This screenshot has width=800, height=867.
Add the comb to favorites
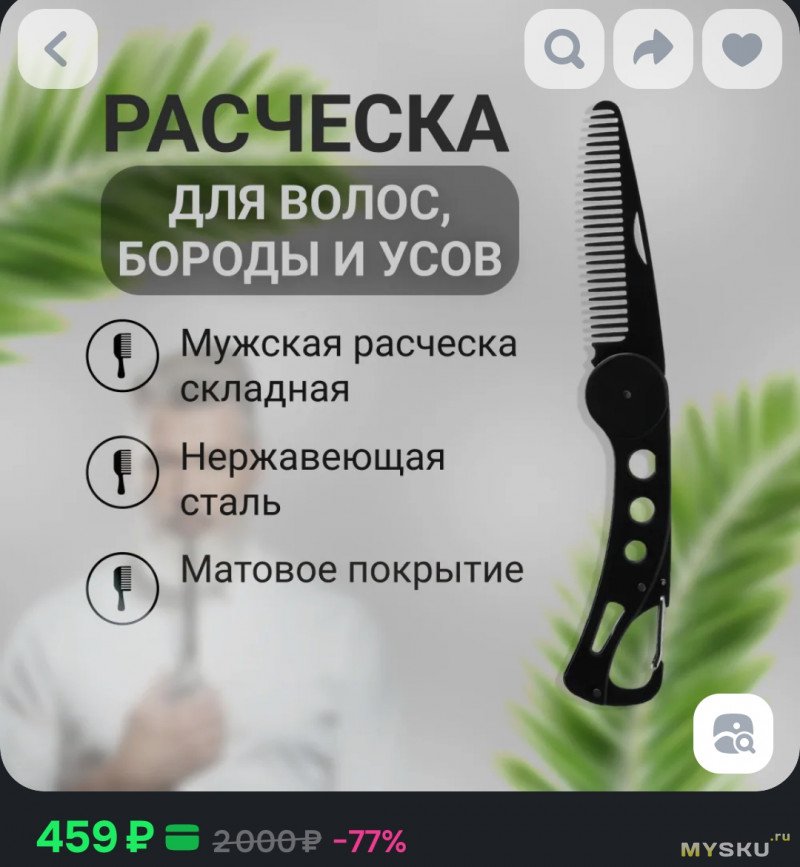point(742,49)
